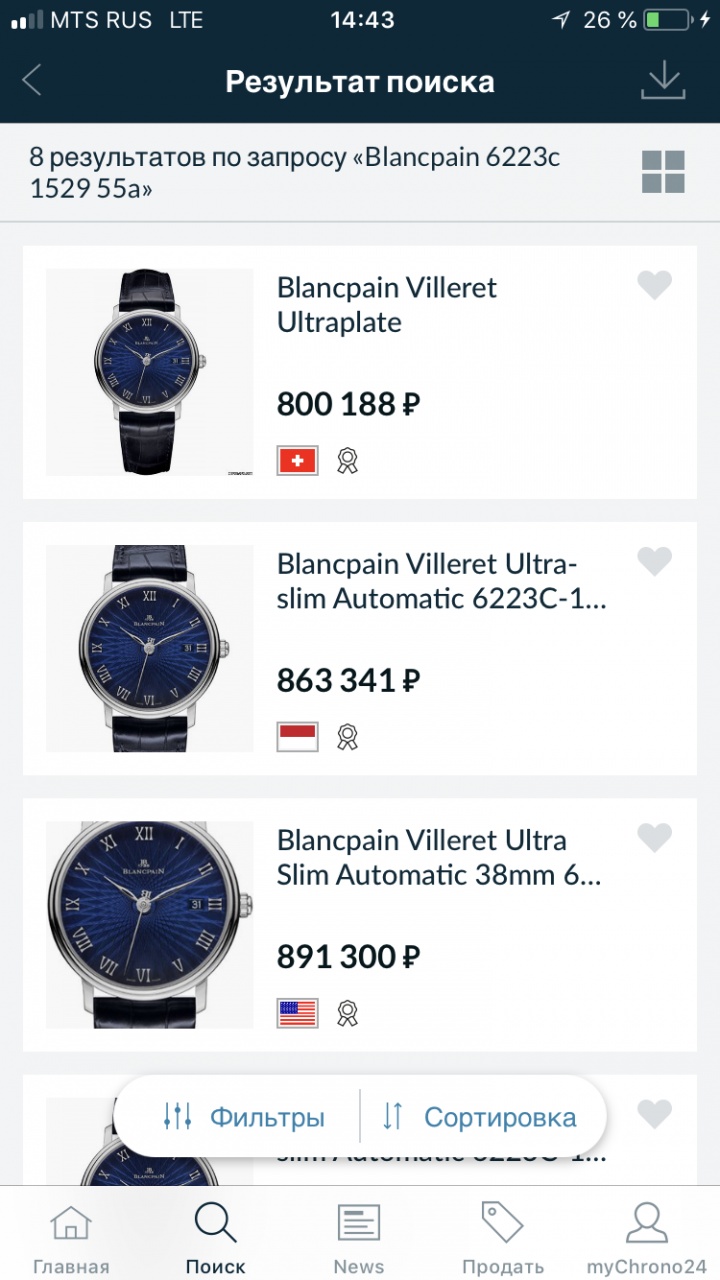The height and width of the screenshot is (1280, 720).
Task: Go back from the search results
Action: pyautogui.click(x=32, y=80)
